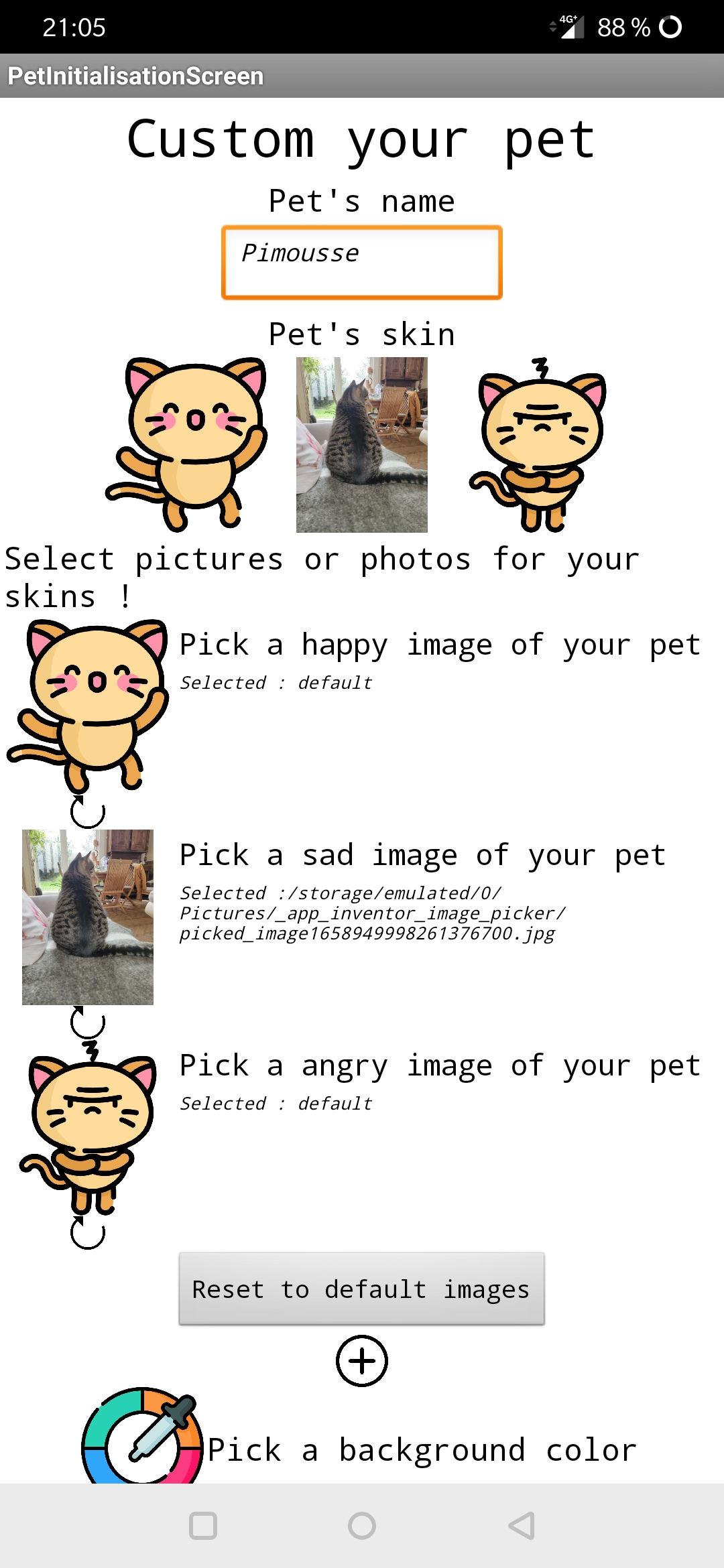Tap the circled plus icon
The image size is (724, 1568).
362,1361
